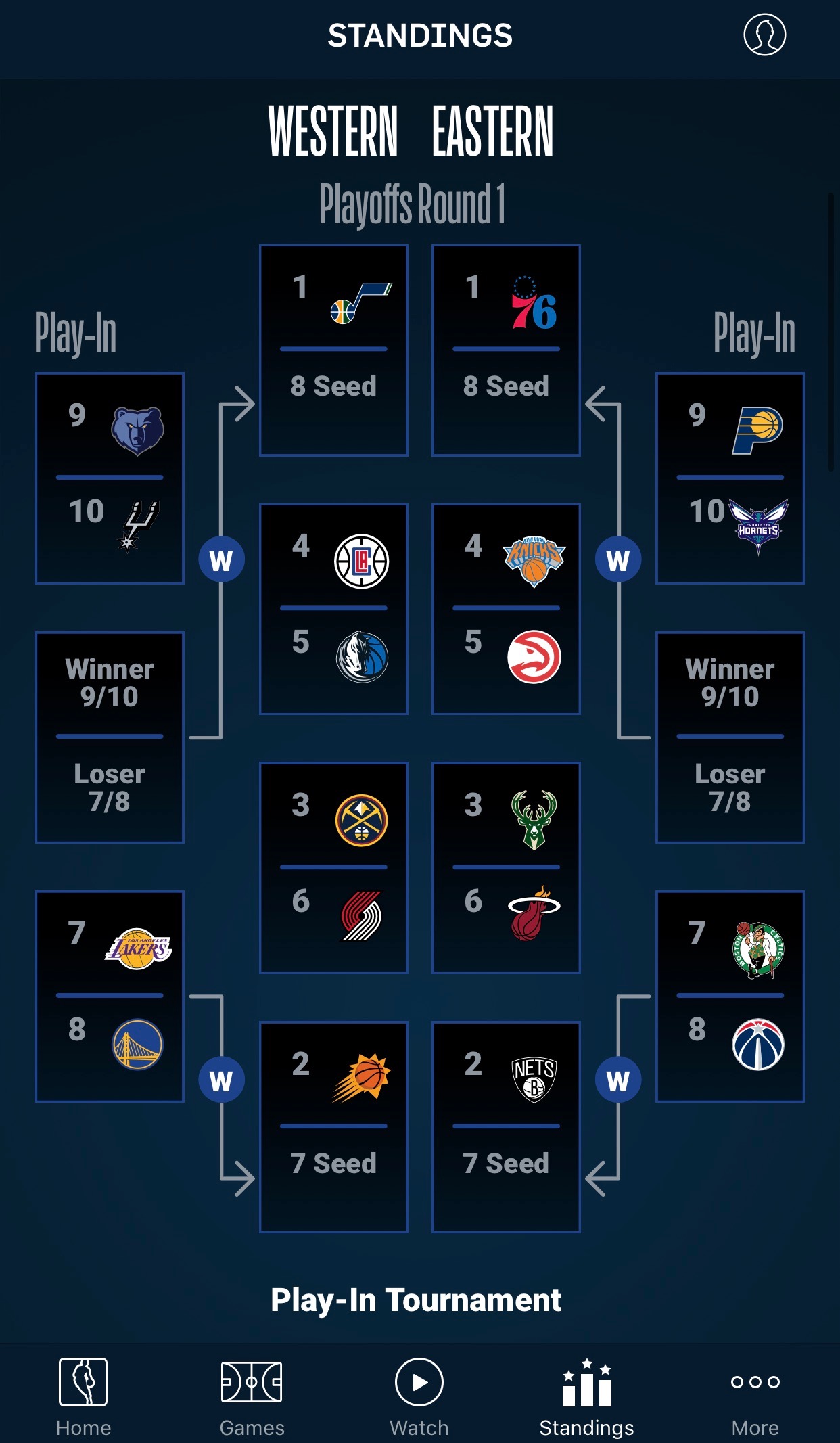Open the Bucks vs Heat matchup

(506, 867)
